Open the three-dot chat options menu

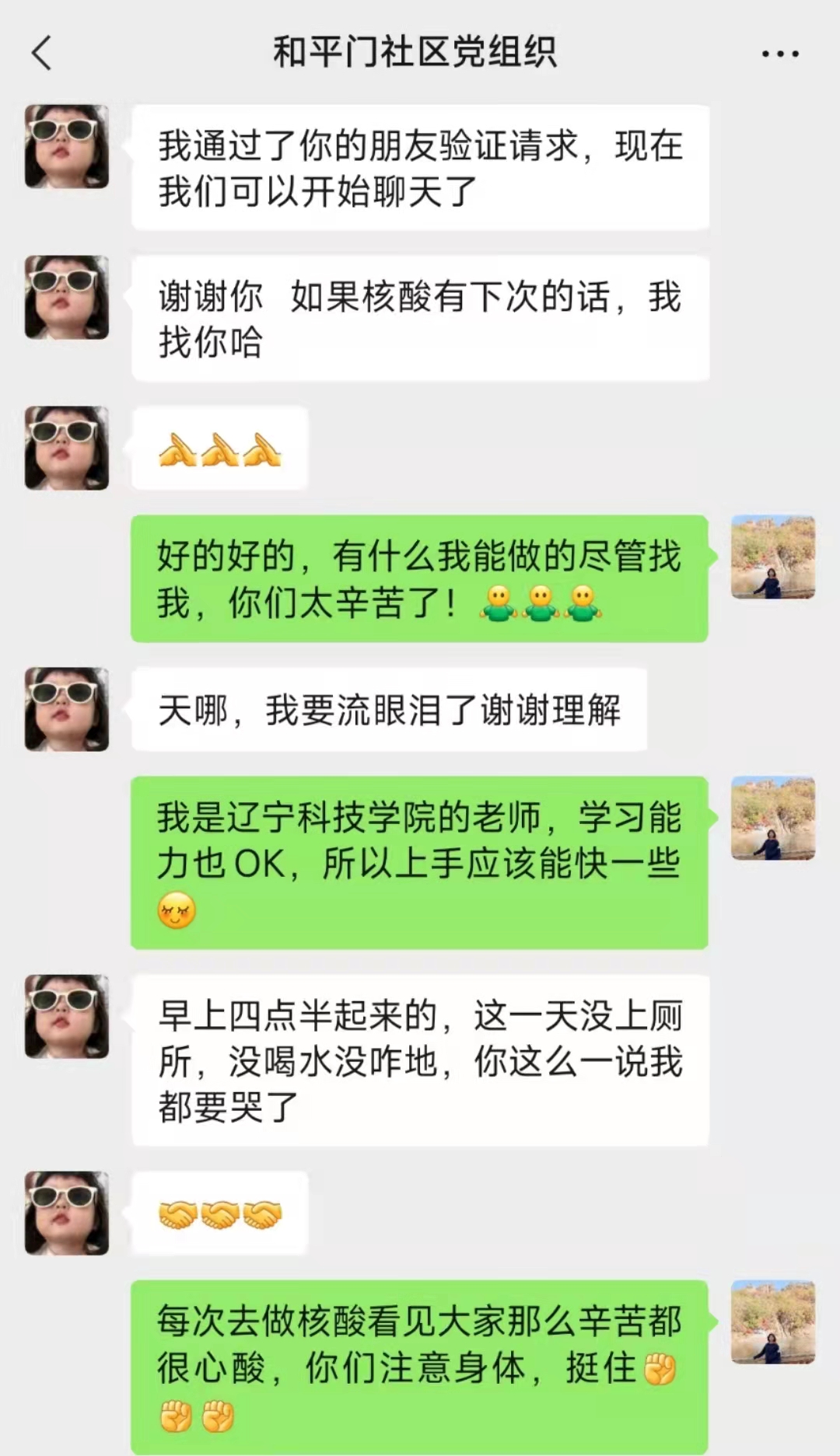[x=780, y=54]
